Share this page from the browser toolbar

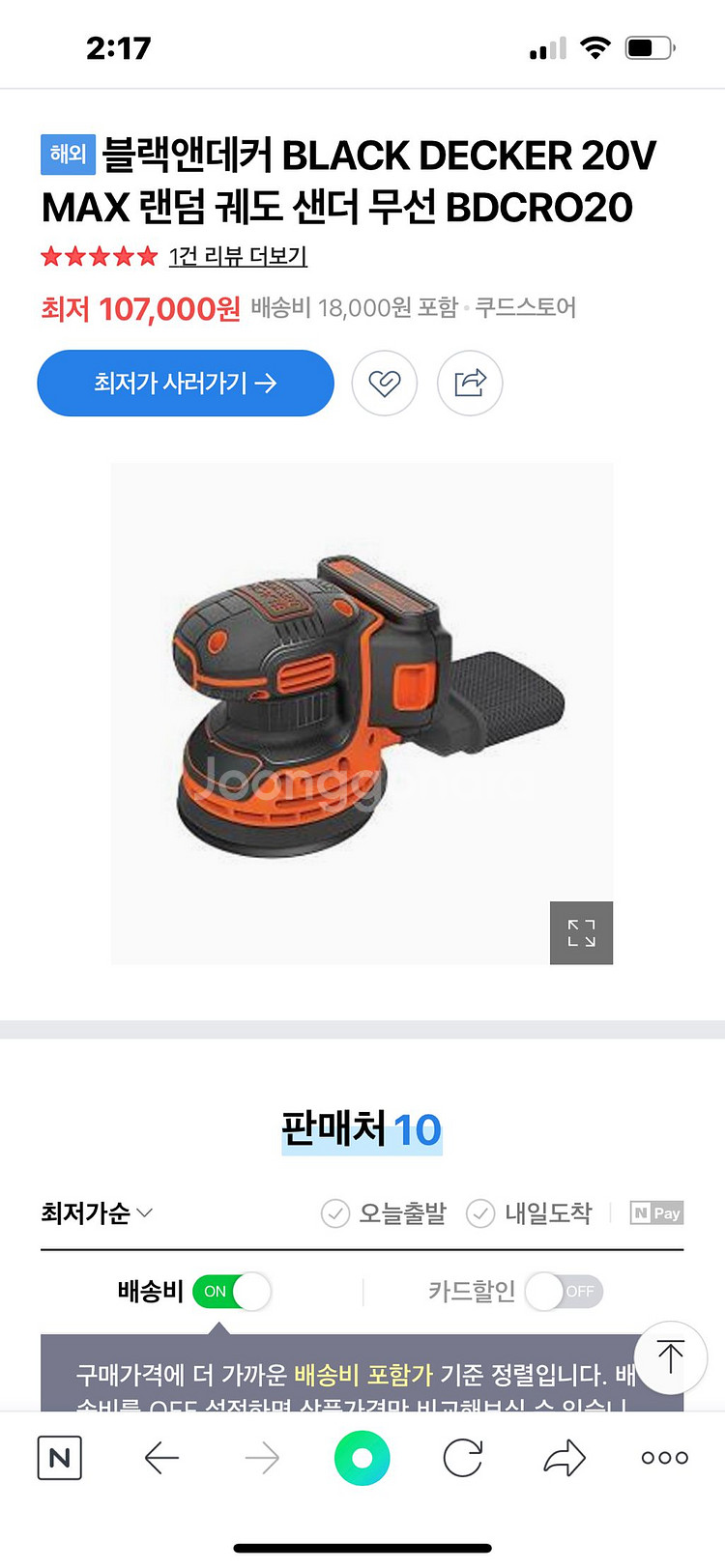565,1458
